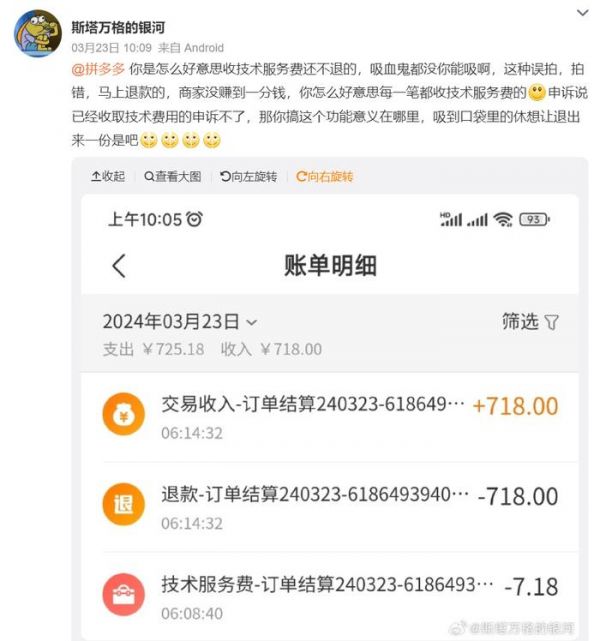Viewport: 600px width, 641px height.
Task: Expand the post options chevron
Action: pos(583,13)
